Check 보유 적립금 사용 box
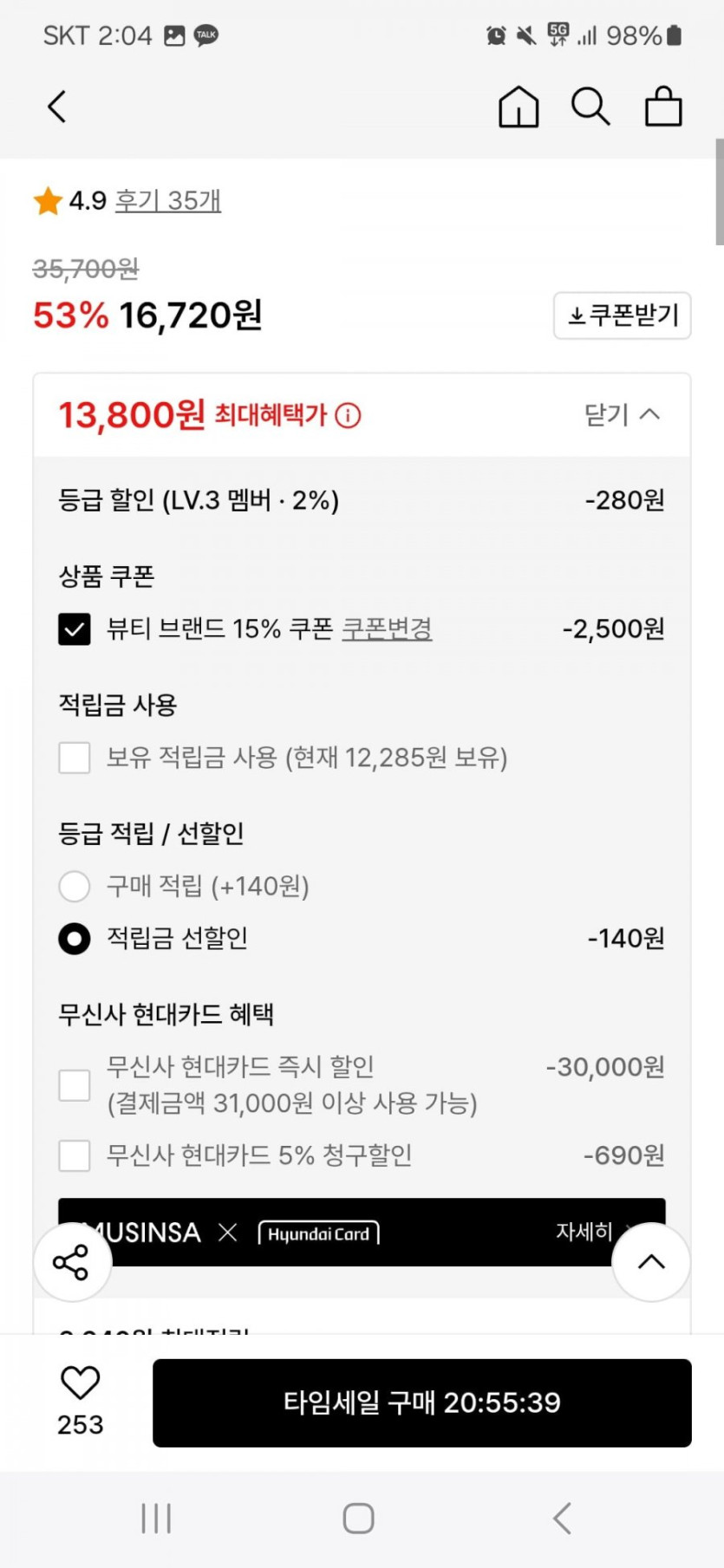Screen dimensions: 724x1568 point(75,758)
